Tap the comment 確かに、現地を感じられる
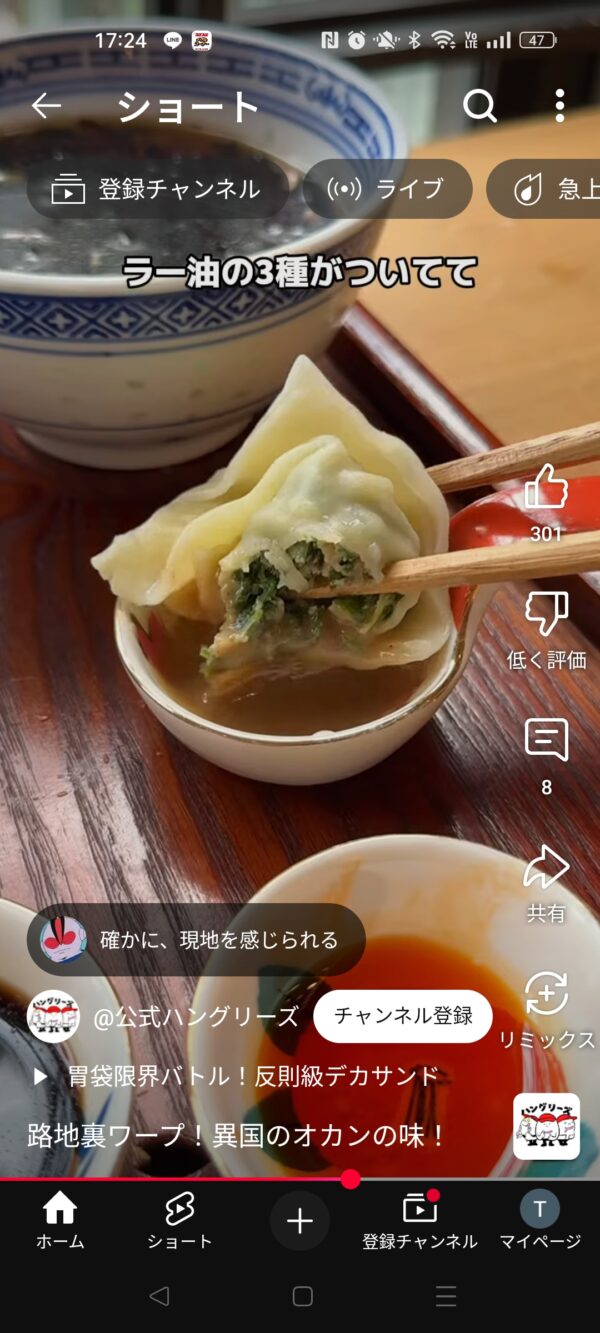The image size is (600, 1333). [x=196, y=940]
